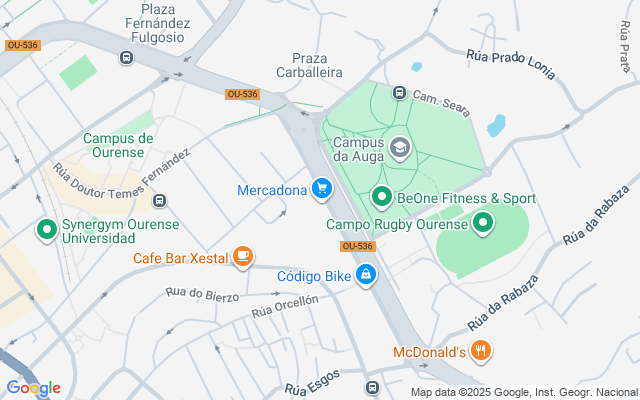Select the Campus da Auga pin
This screenshot has height=400, width=640.
pos(399,148)
